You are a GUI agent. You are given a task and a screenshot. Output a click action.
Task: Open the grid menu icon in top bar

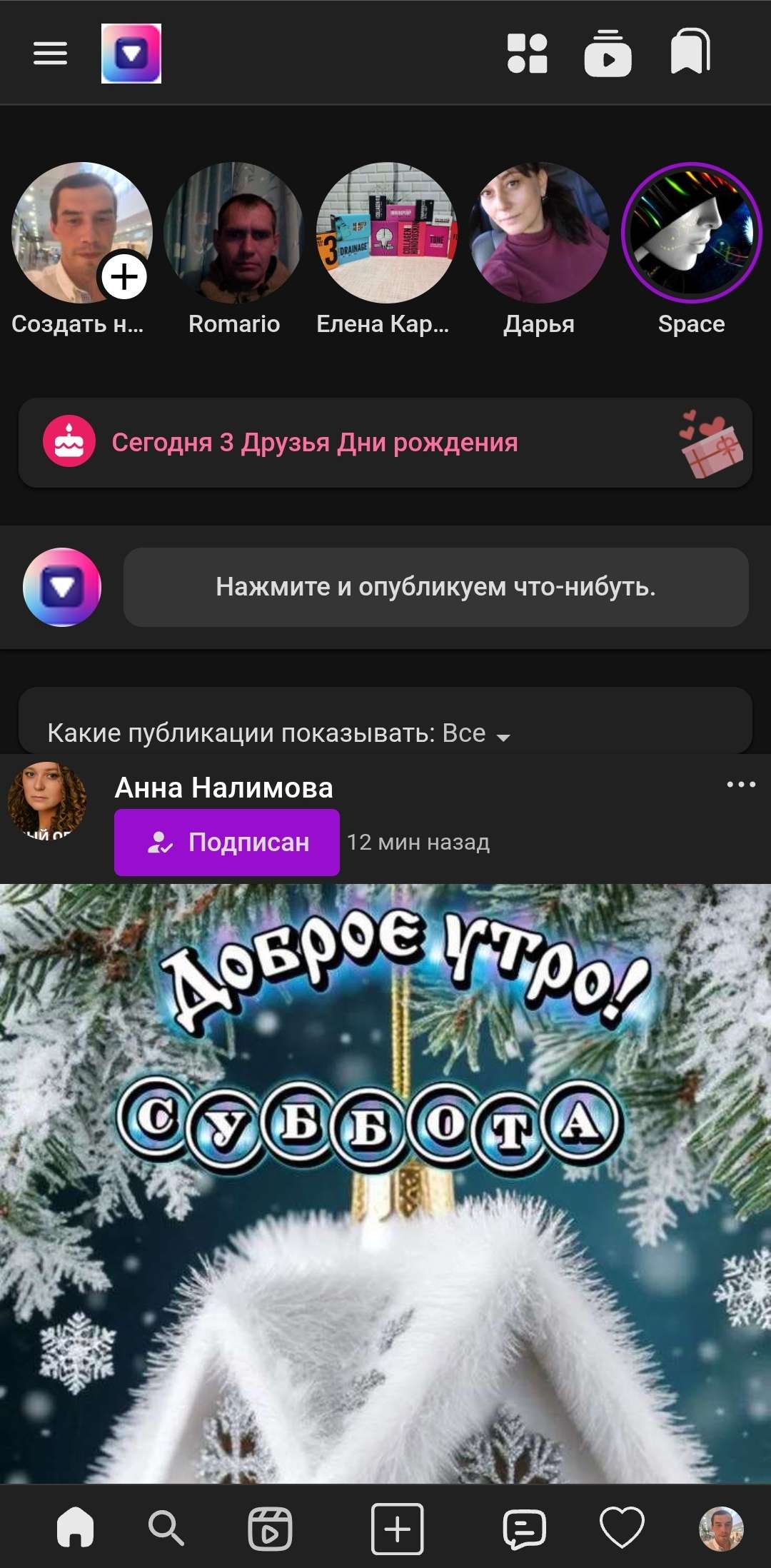(x=526, y=54)
